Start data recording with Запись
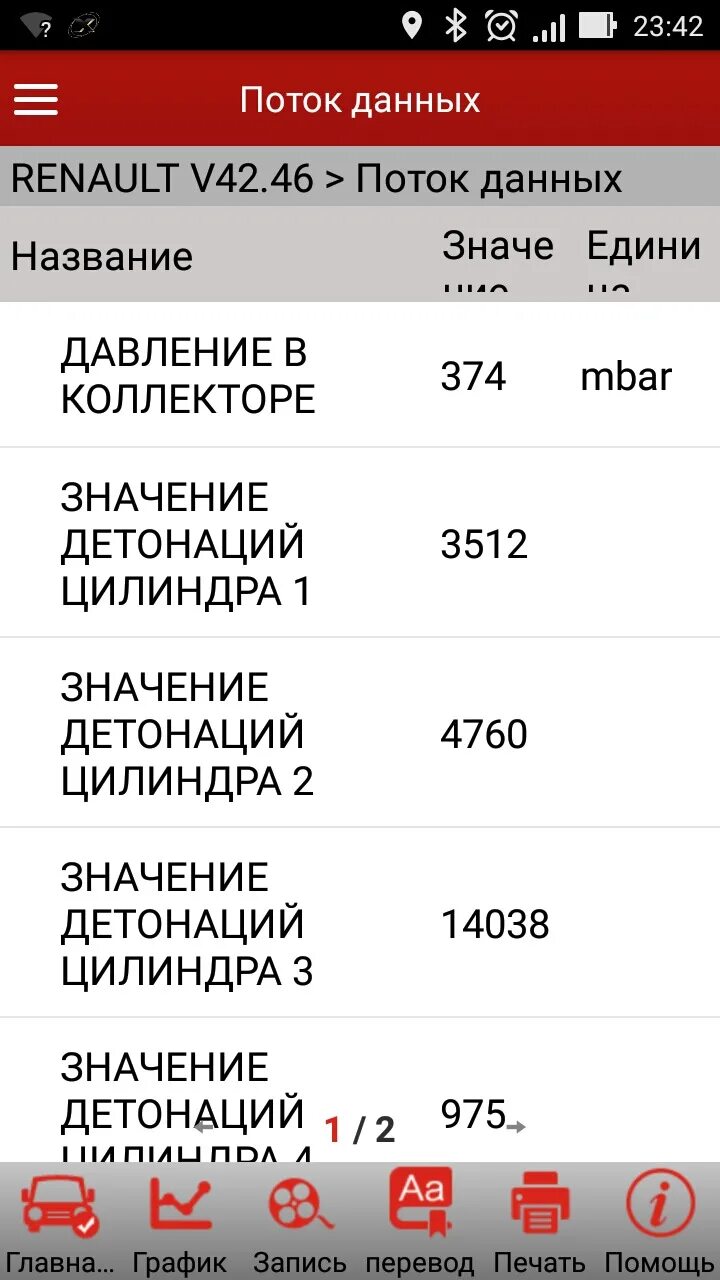720x1280 pixels. (x=300, y=1220)
